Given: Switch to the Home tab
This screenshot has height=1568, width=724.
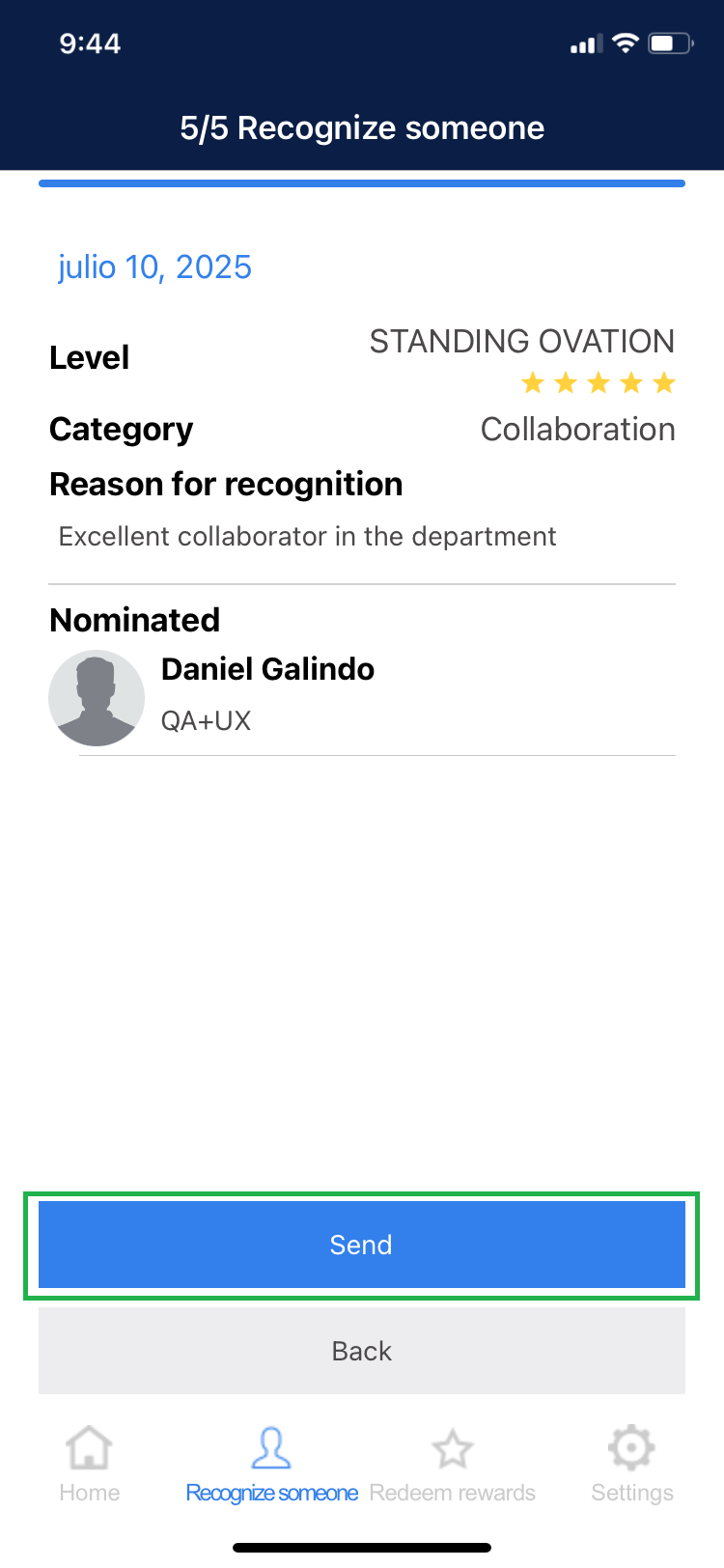Looking at the screenshot, I should tap(89, 1464).
